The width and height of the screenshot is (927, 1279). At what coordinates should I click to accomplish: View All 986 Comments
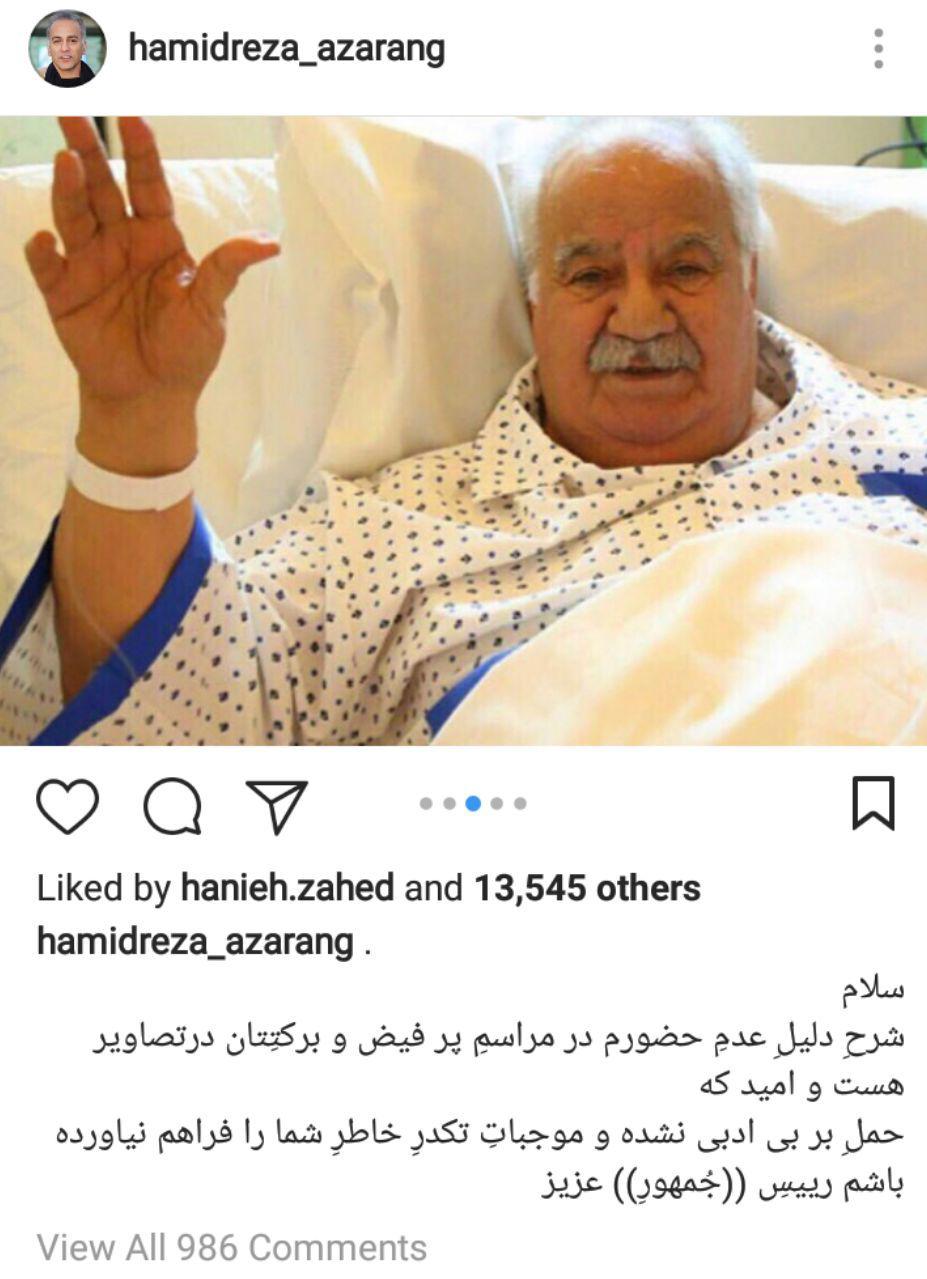(232, 1247)
